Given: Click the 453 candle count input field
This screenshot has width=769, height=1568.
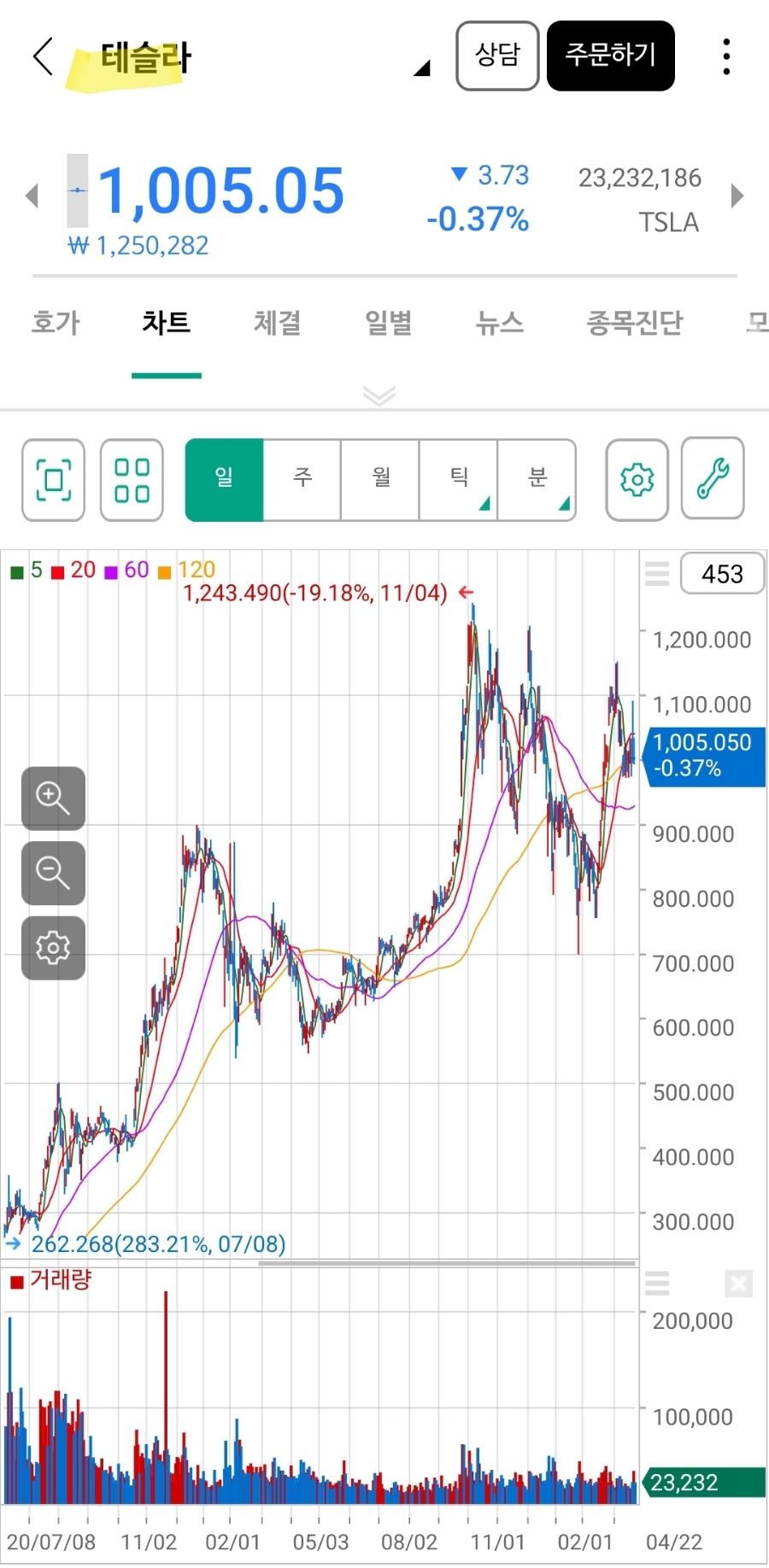Looking at the screenshot, I should 722,574.
